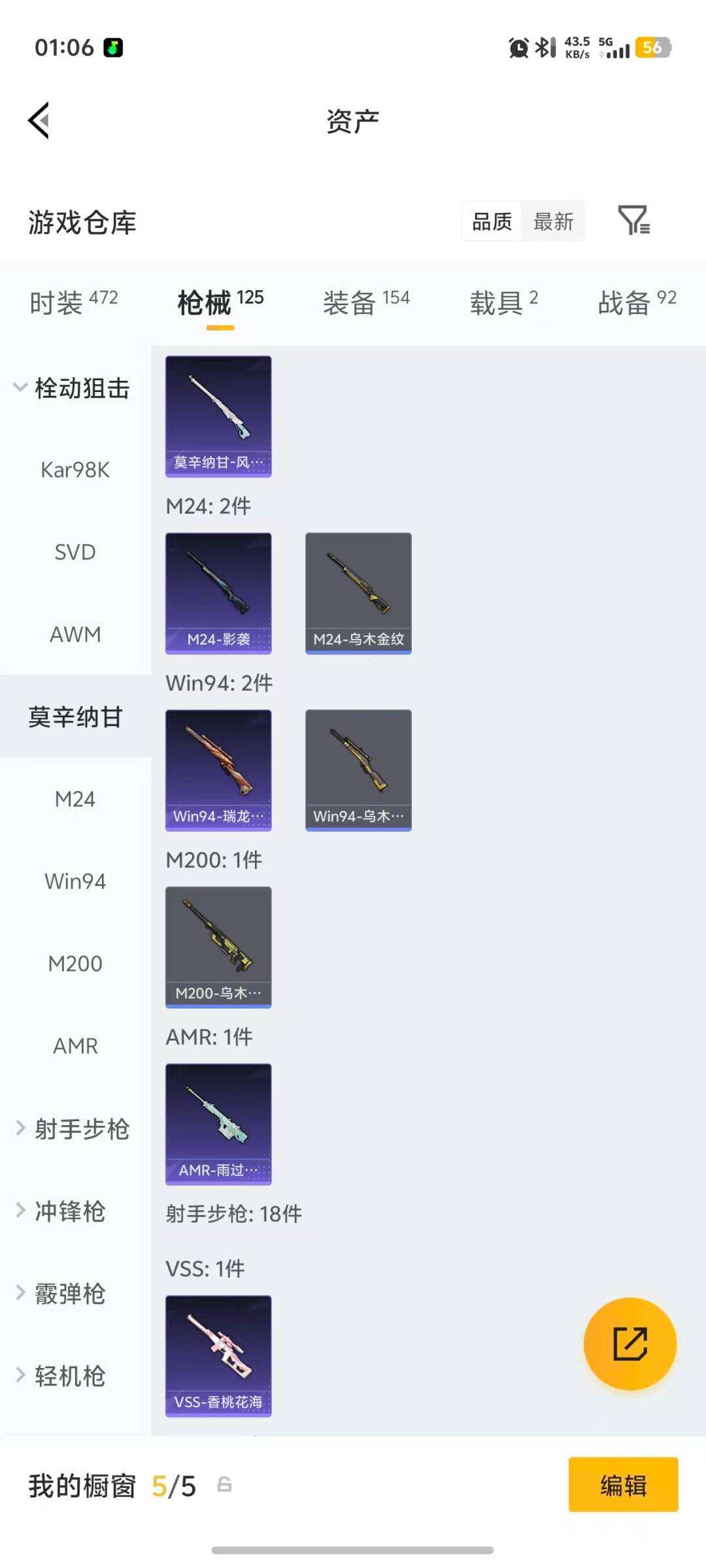The height and width of the screenshot is (1568, 706).
Task: Enable 最新 sorting mode
Action: click(x=553, y=222)
